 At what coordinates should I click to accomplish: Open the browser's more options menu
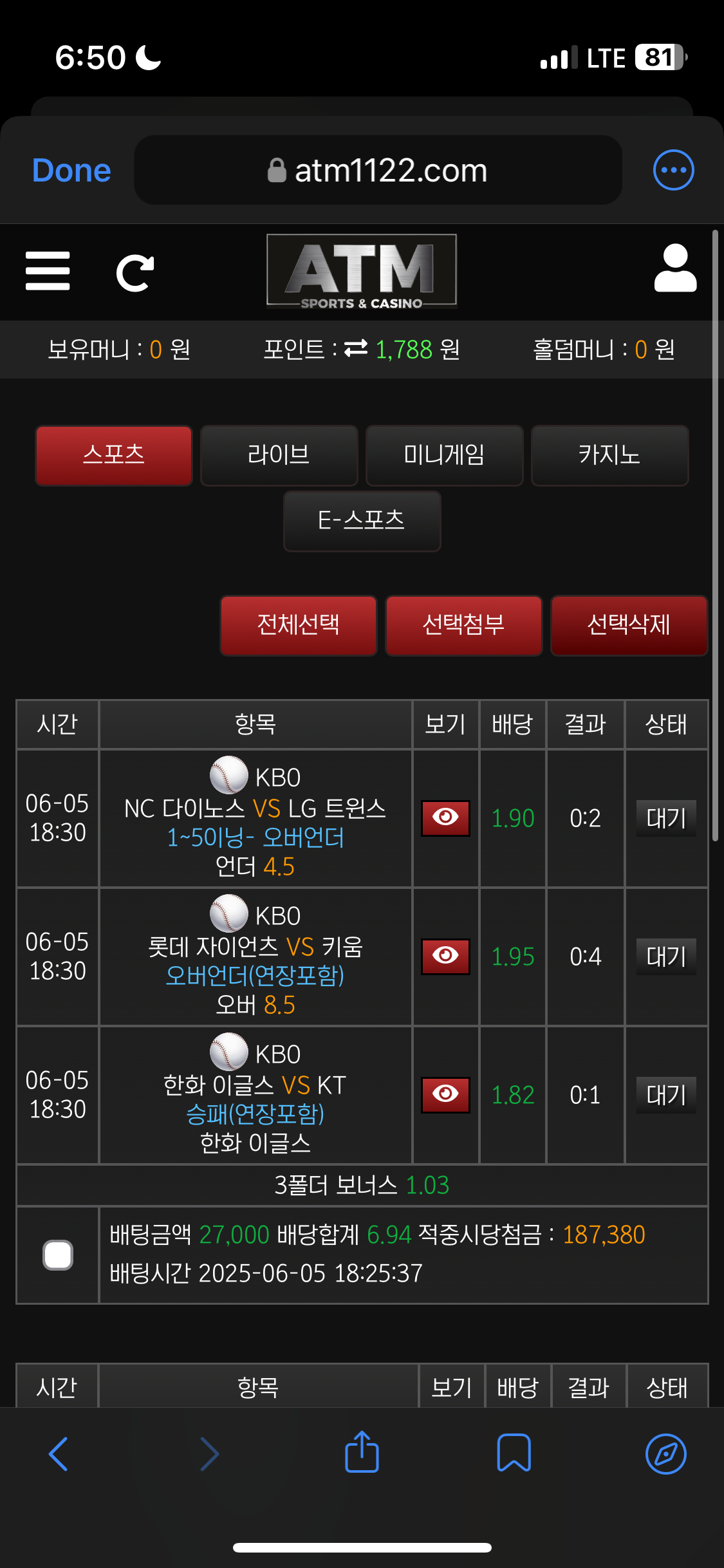tap(673, 170)
